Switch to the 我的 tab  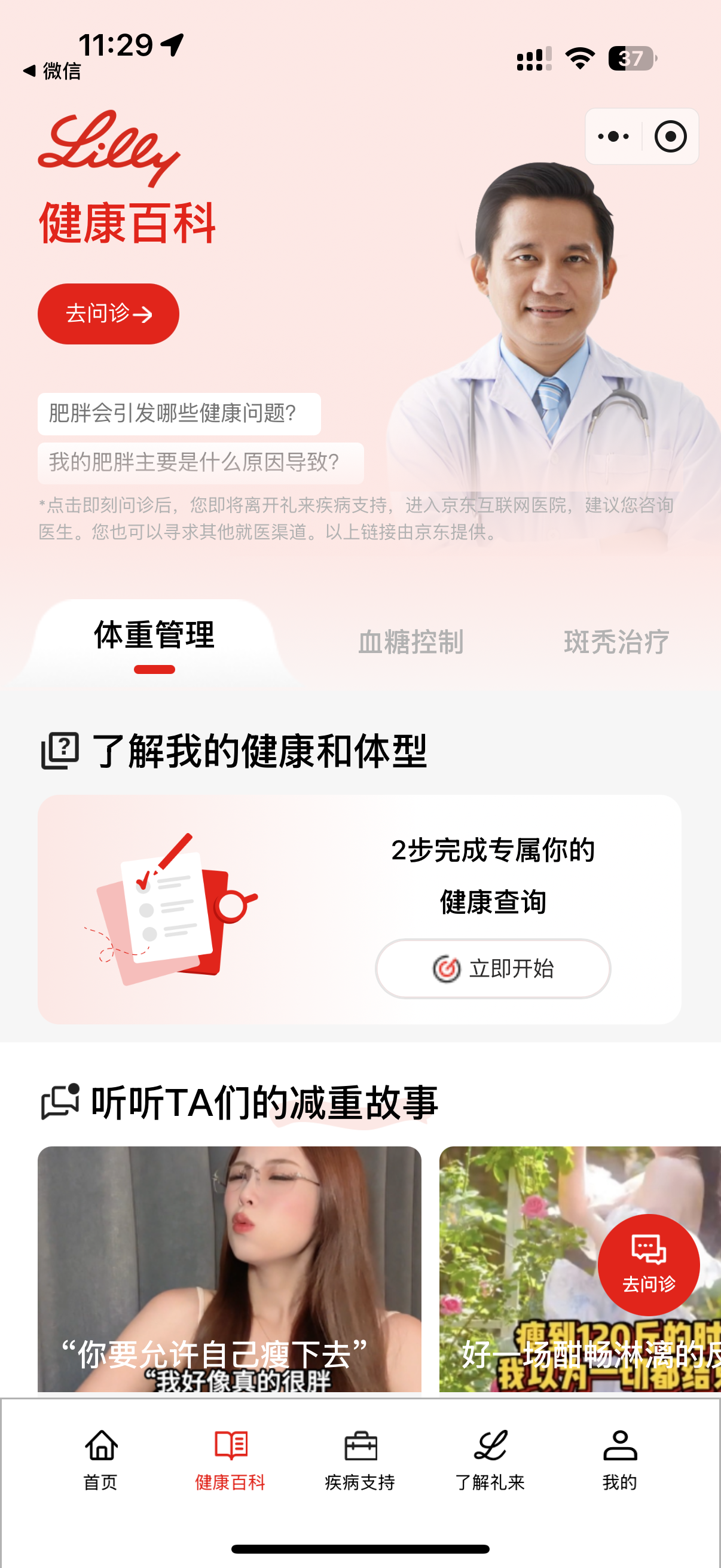coord(619,1459)
